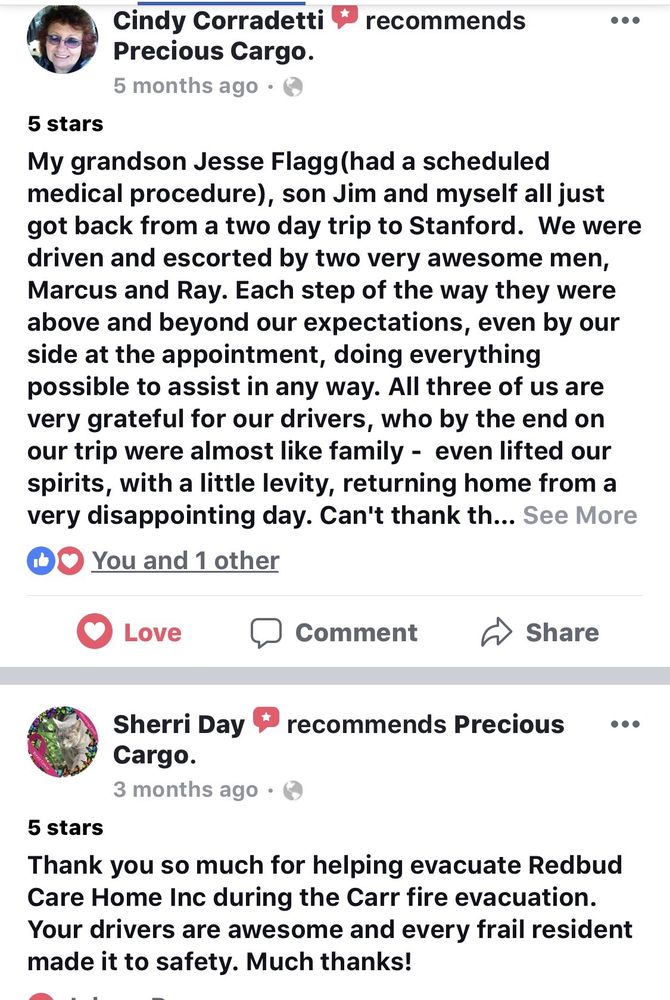Open Cindy Corradetti's profile picture
The width and height of the screenshot is (670, 1000).
pyautogui.click(x=62, y=39)
